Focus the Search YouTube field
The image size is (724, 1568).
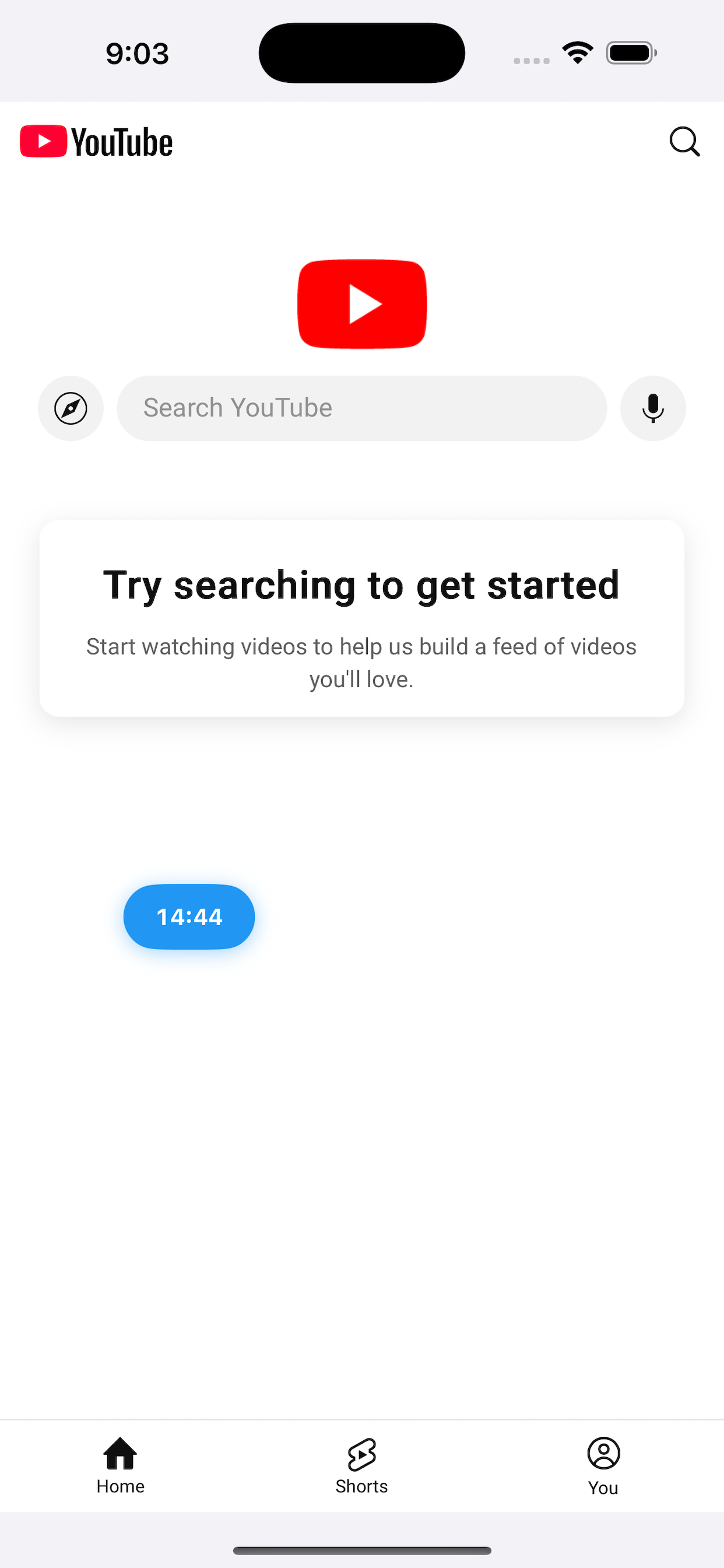(x=361, y=408)
